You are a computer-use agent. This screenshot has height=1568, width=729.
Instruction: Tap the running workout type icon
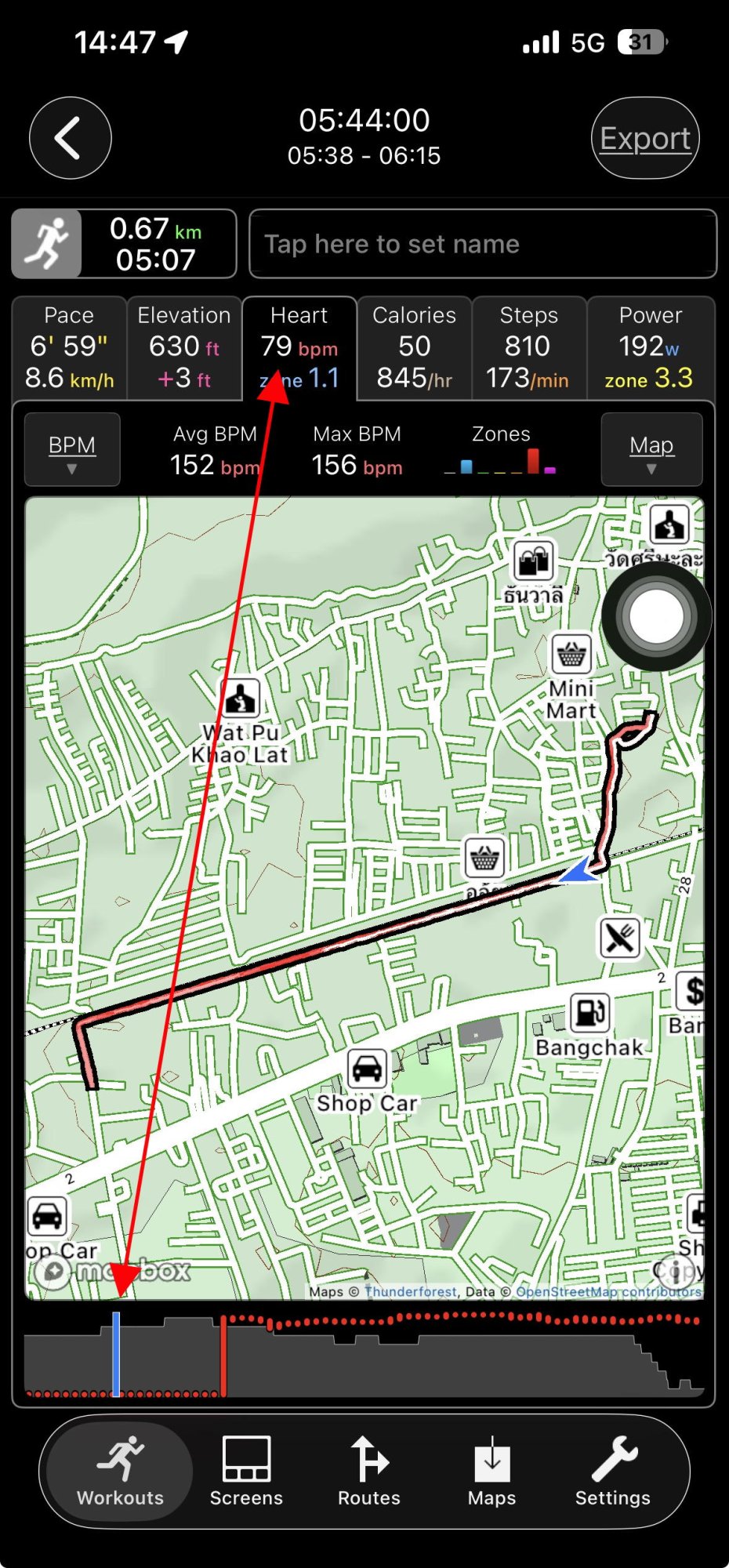[47, 244]
